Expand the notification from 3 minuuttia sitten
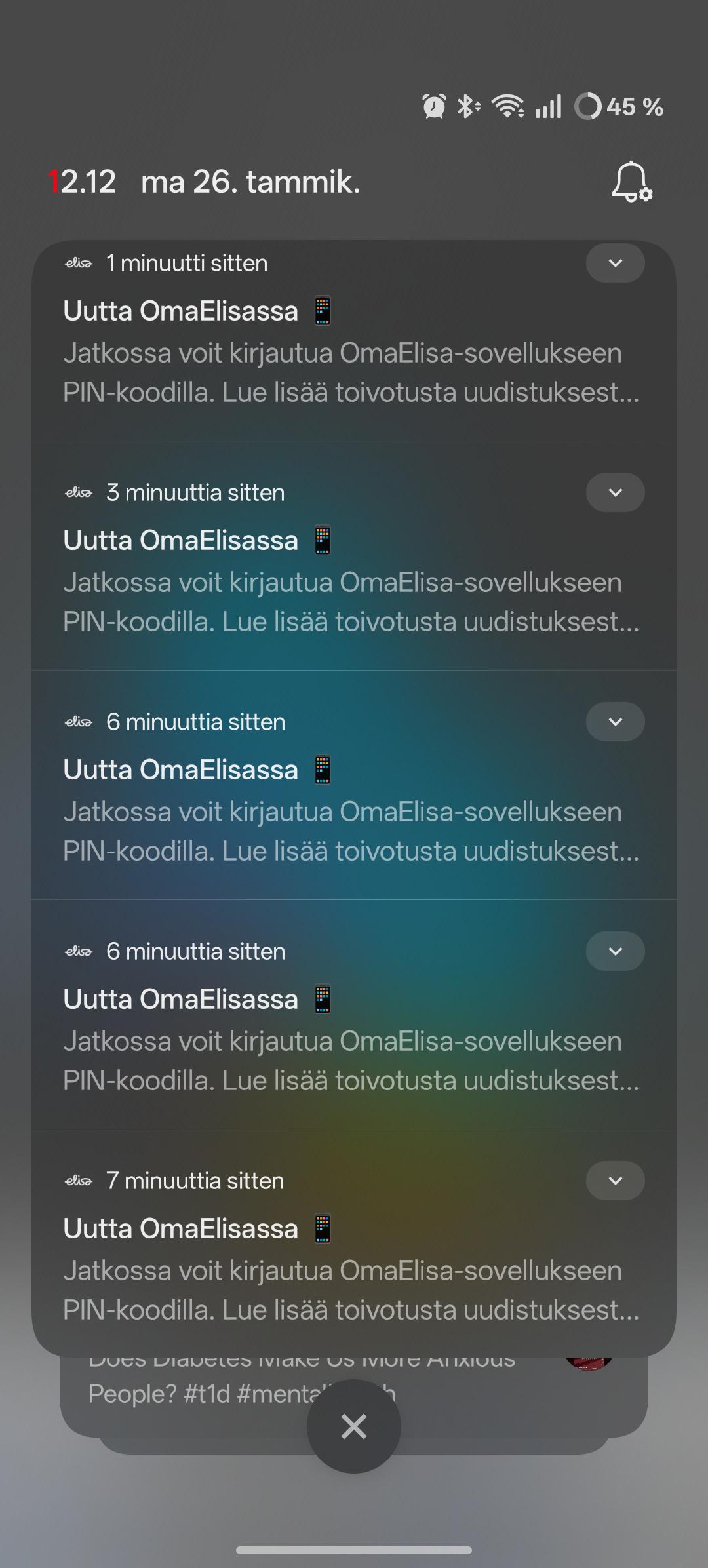This screenshot has width=708, height=1568. pyautogui.click(x=615, y=492)
